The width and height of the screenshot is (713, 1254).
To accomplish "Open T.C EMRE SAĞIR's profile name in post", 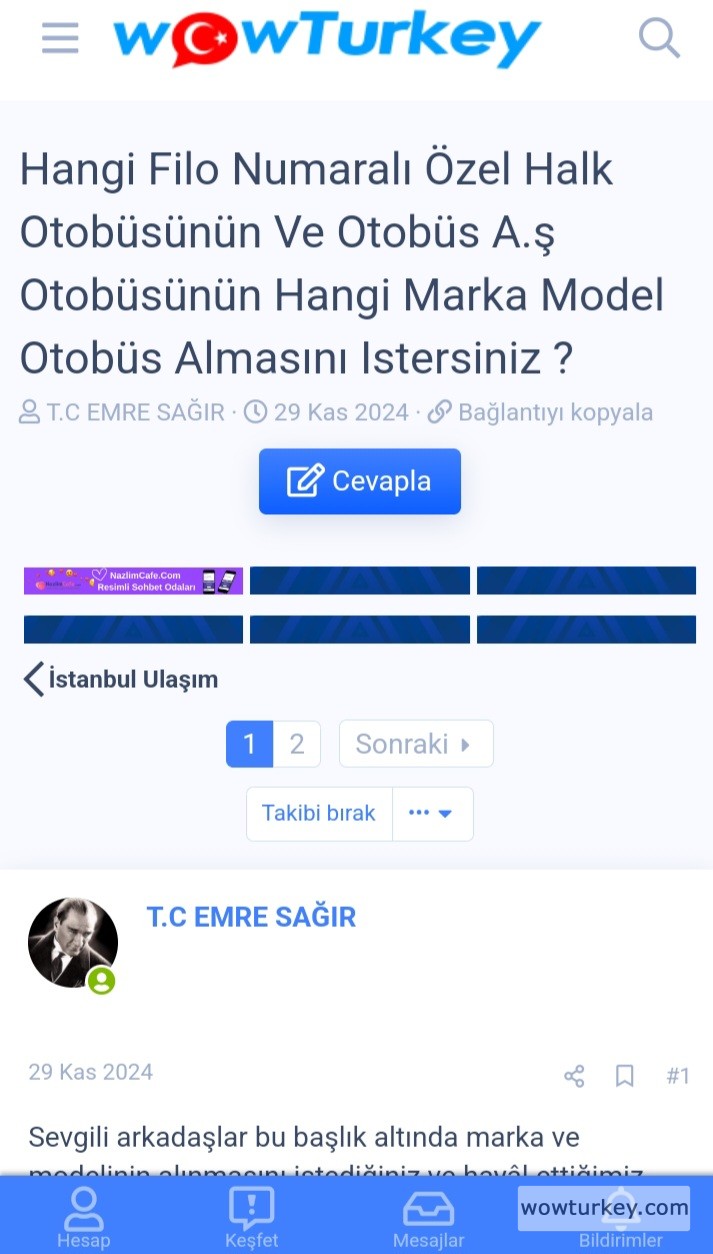I will [251, 917].
